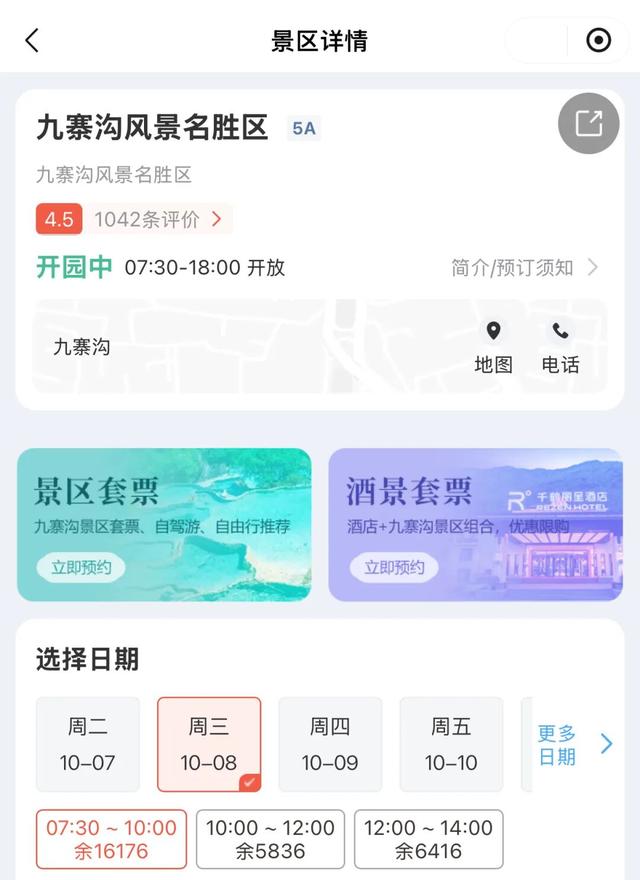Pick the 周五 10-10 date
Viewport: 640px width, 880px height.
(451, 744)
